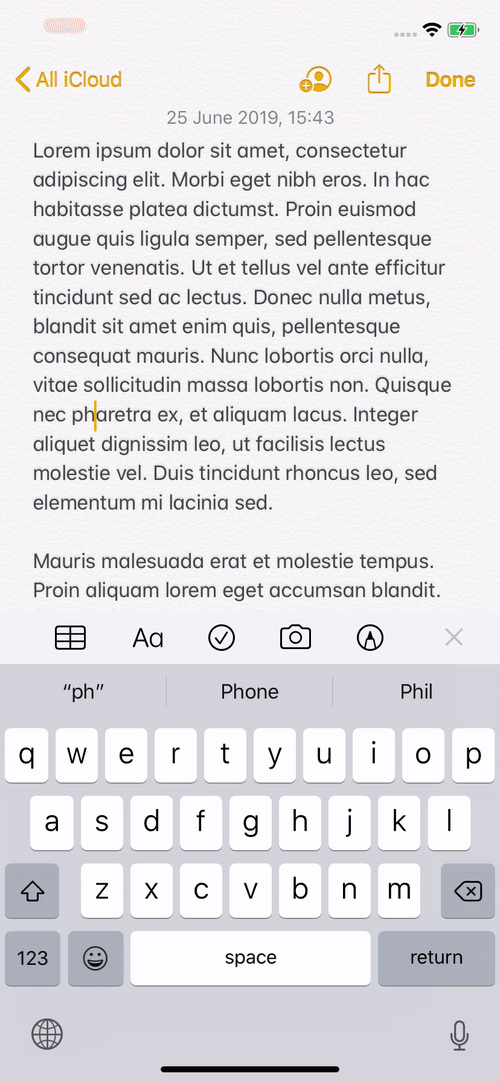Viewport: 500px width, 1082px height.
Task: Tap the return key
Action: click(x=437, y=958)
